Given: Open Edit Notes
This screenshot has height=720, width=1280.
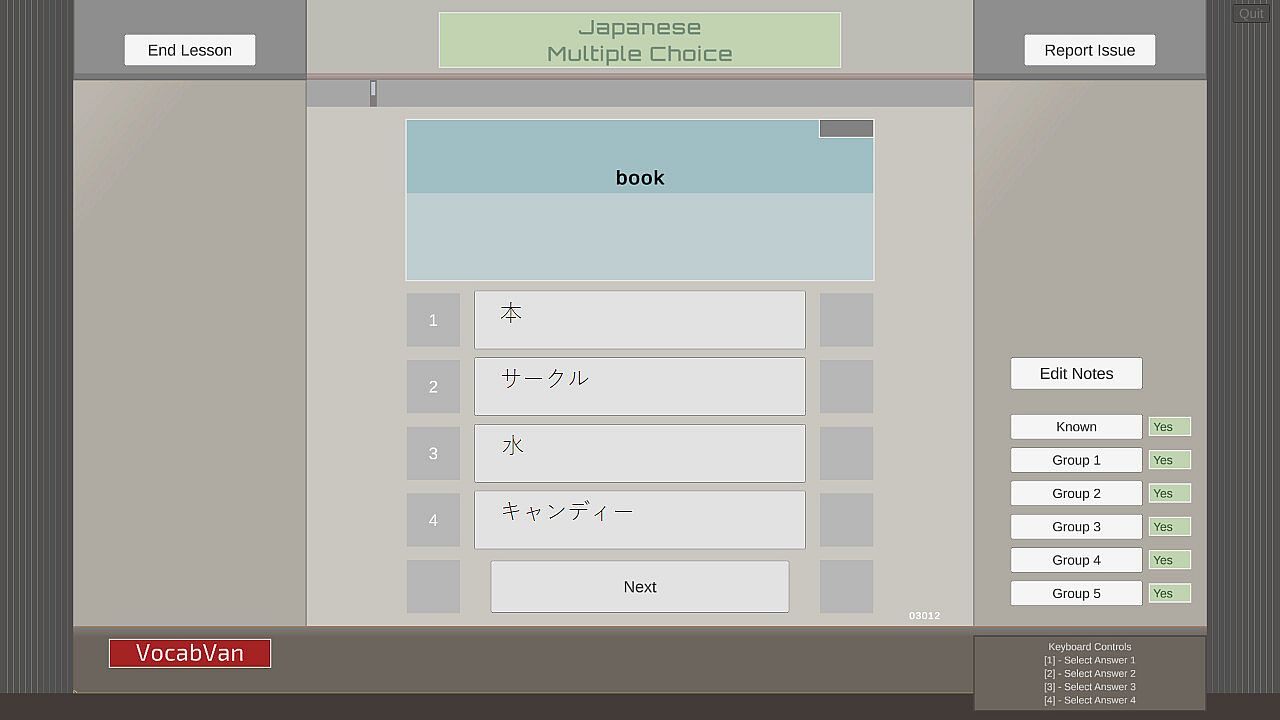Looking at the screenshot, I should click(x=1076, y=373).
